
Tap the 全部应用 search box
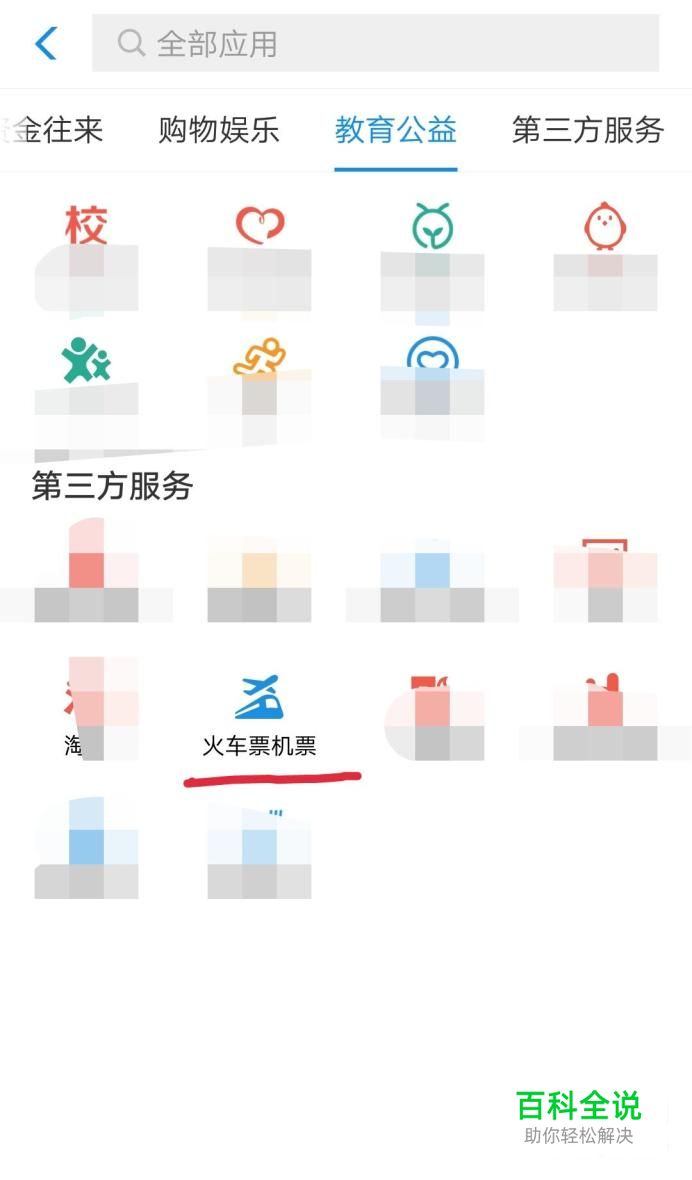coord(375,44)
